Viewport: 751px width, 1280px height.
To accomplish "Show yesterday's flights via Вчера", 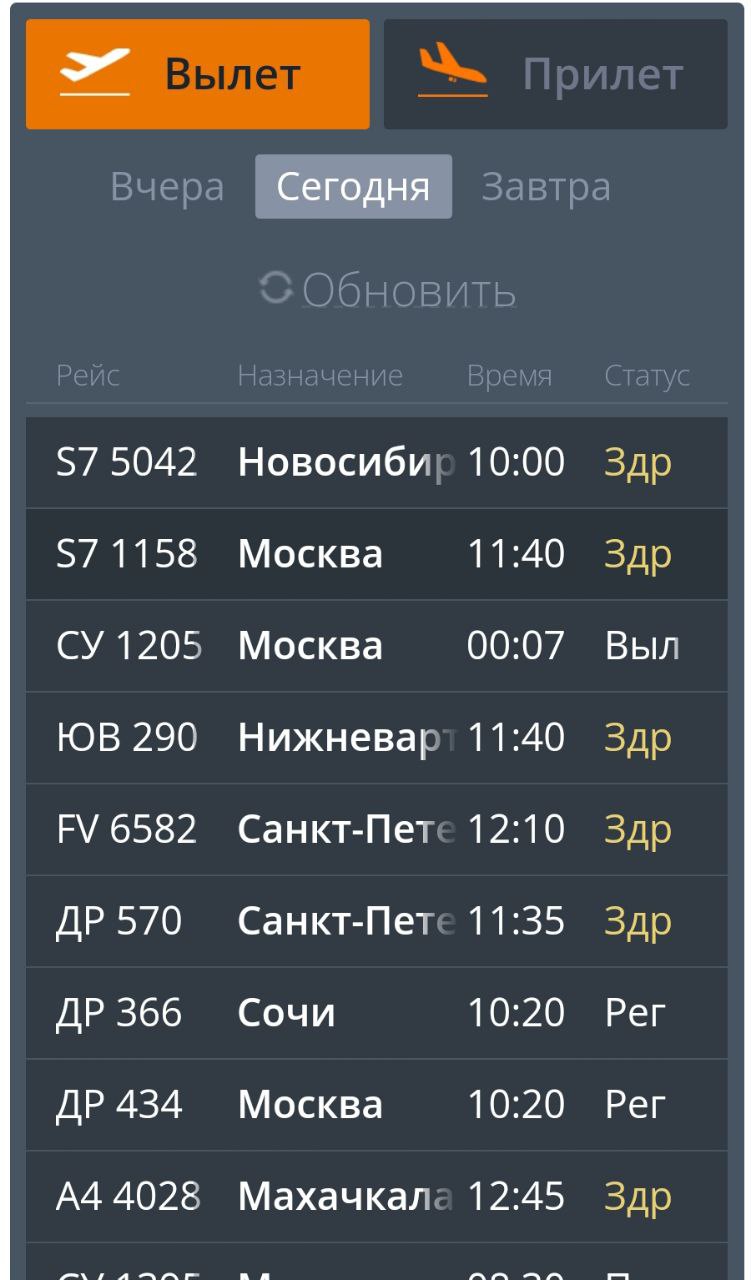I will pyautogui.click(x=167, y=187).
